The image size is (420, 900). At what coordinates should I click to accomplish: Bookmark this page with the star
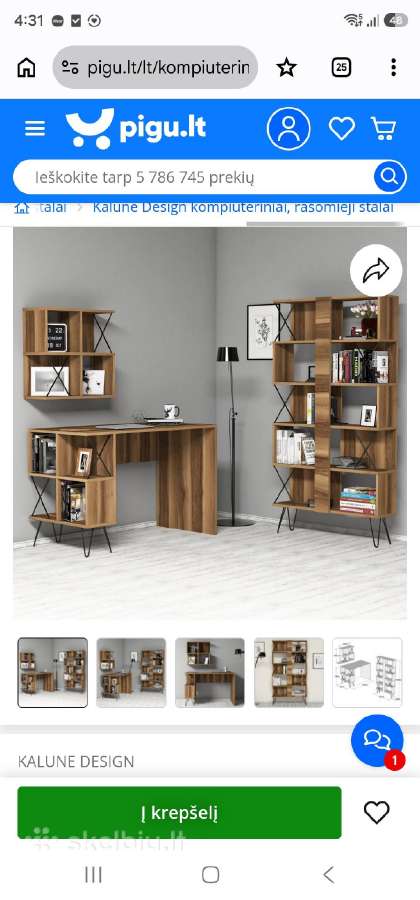pyautogui.click(x=286, y=68)
